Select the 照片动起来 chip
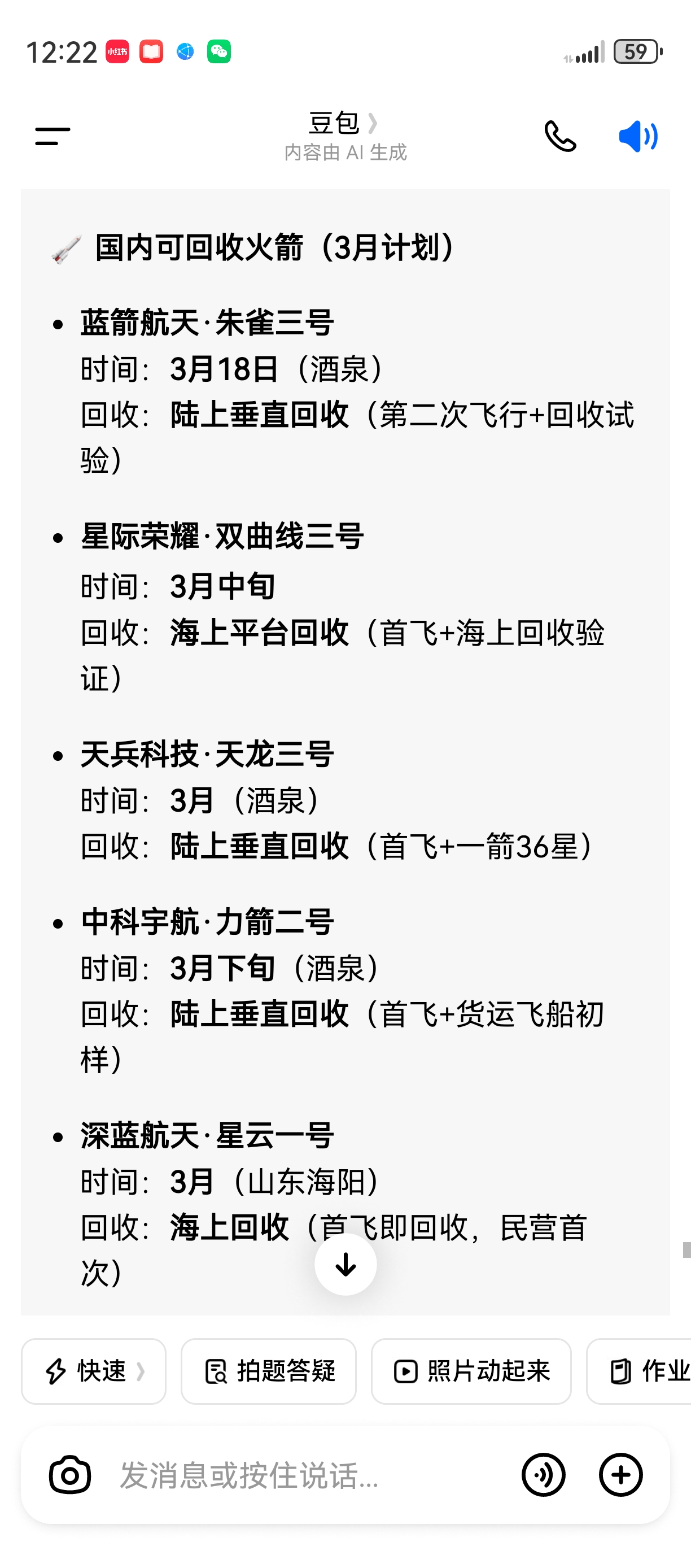This screenshot has height=1568, width=691. [x=471, y=1371]
